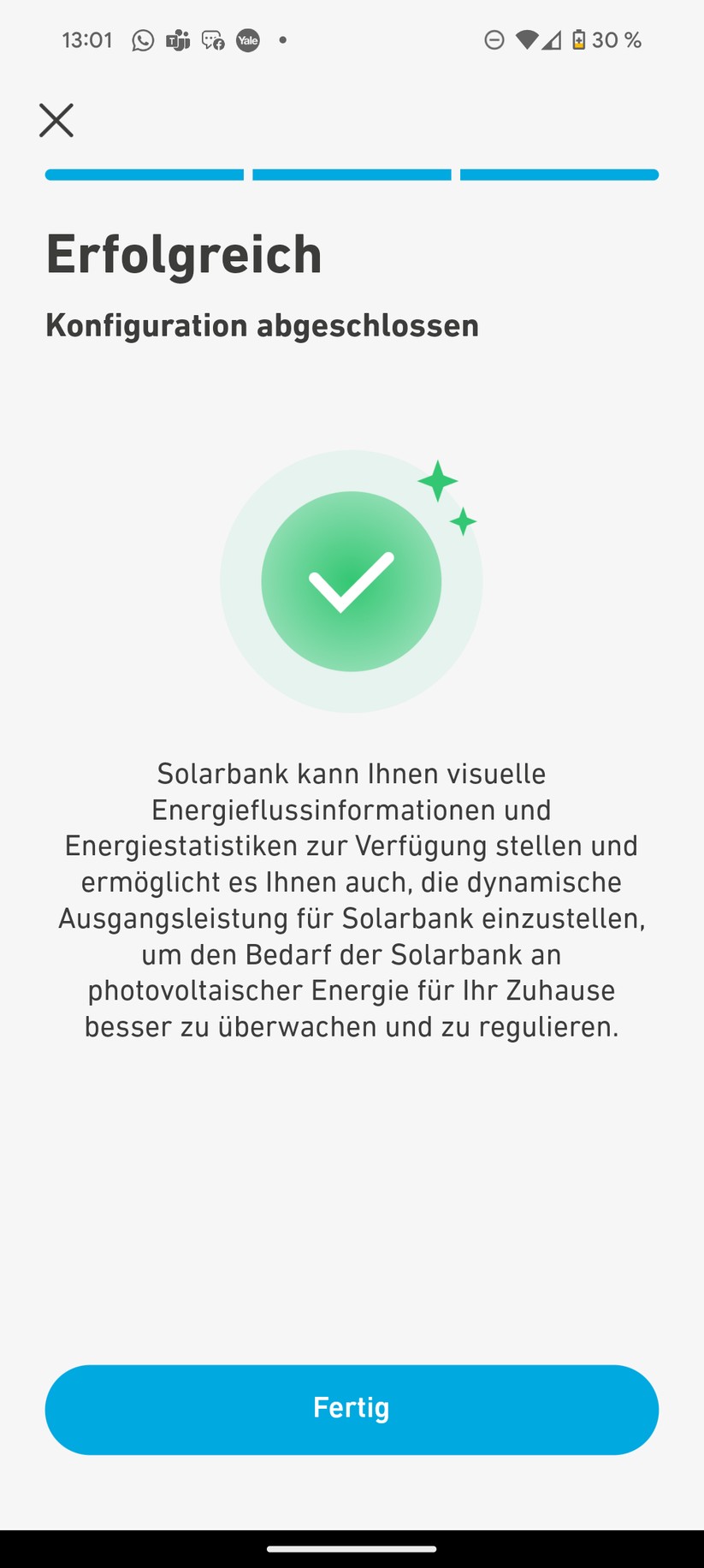This screenshot has height=1568, width=704.
Task: Tap the Fertig button to finish
Action: click(352, 1409)
